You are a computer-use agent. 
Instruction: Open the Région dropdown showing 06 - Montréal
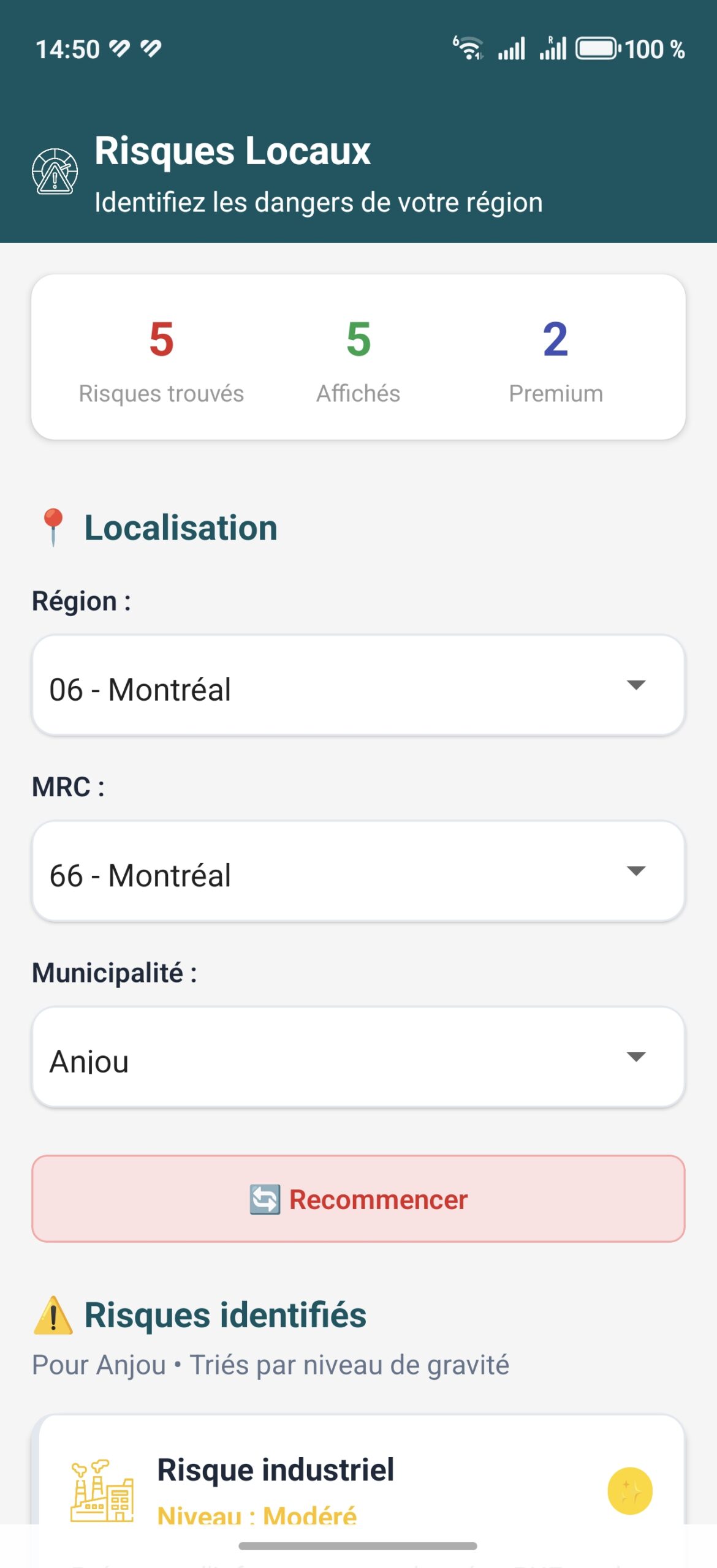[358, 685]
